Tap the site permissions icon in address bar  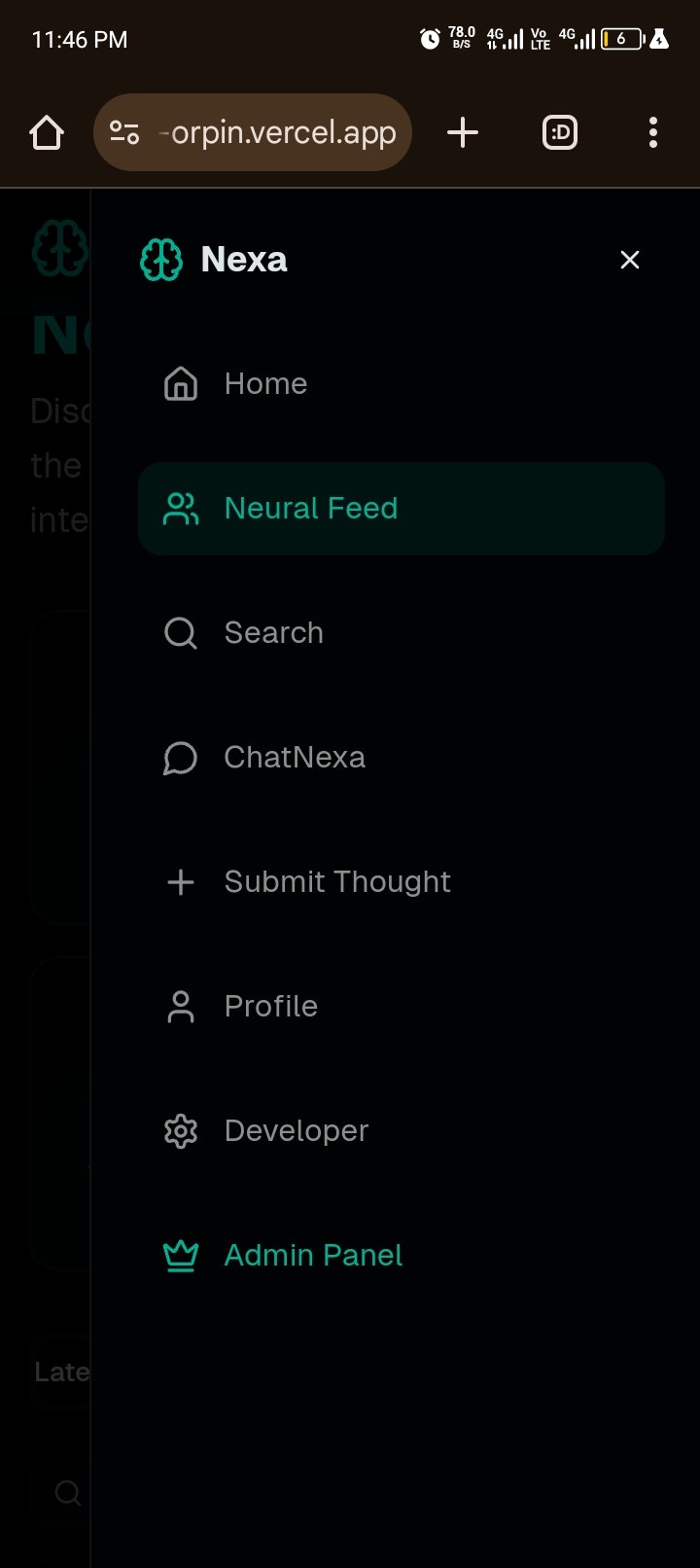click(x=123, y=132)
